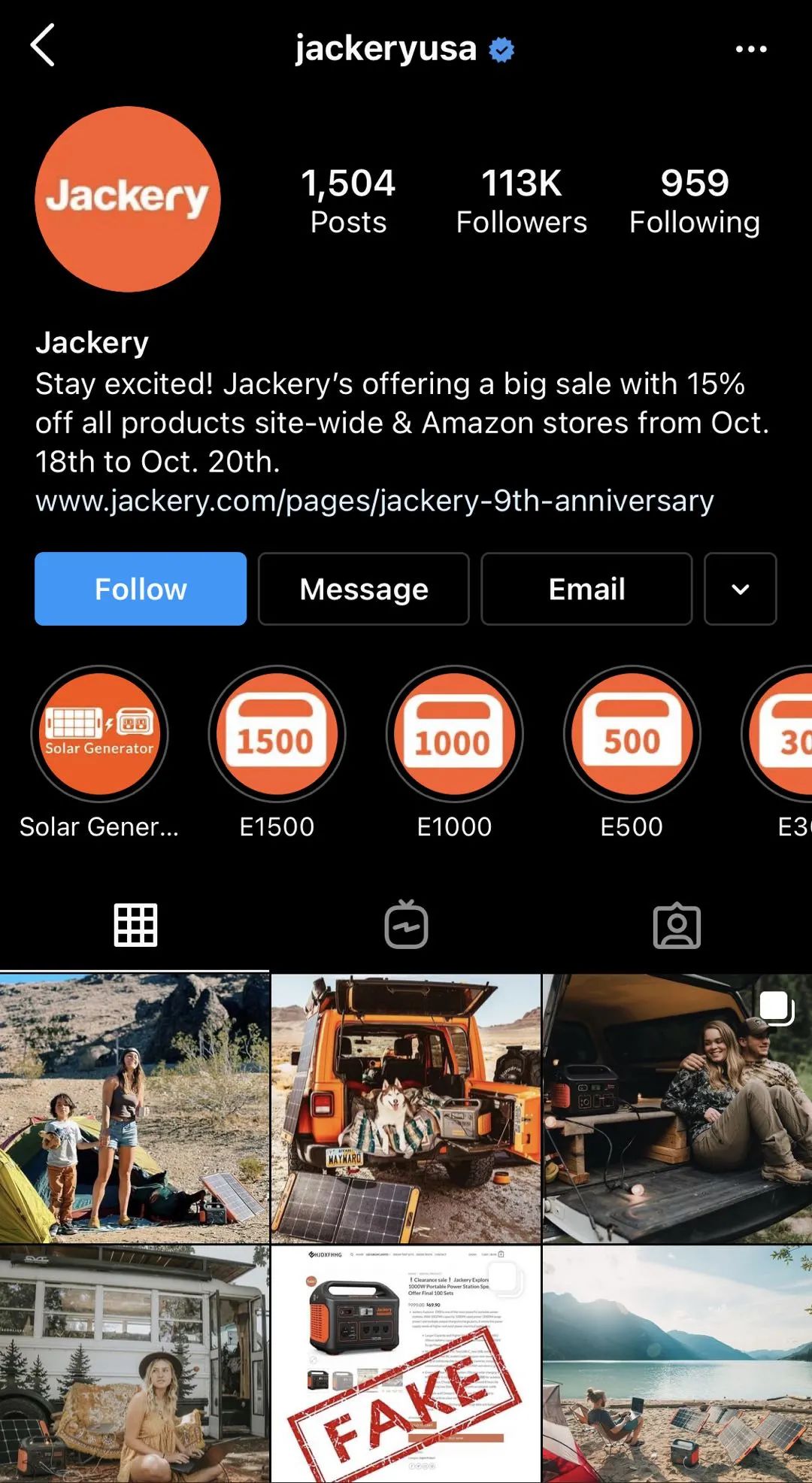Expand suggested accounts with the chevron button
The height and width of the screenshot is (1483, 812).
(740, 589)
